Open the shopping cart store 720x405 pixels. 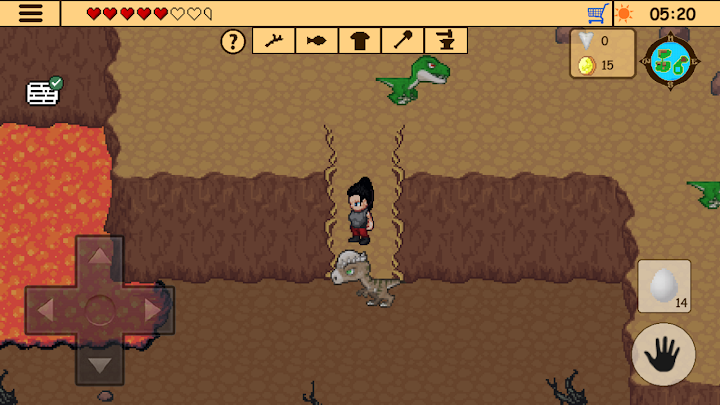tap(598, 13)
